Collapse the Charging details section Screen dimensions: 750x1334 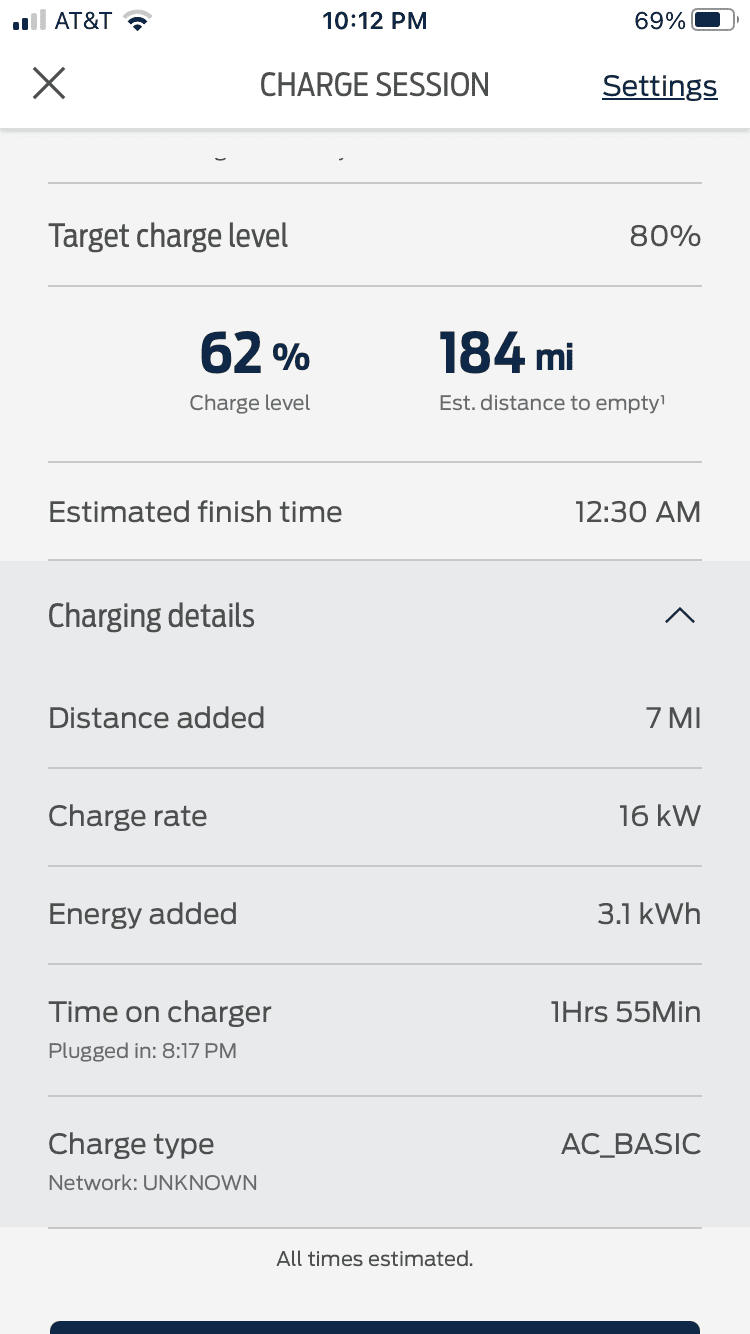(679, 616)
